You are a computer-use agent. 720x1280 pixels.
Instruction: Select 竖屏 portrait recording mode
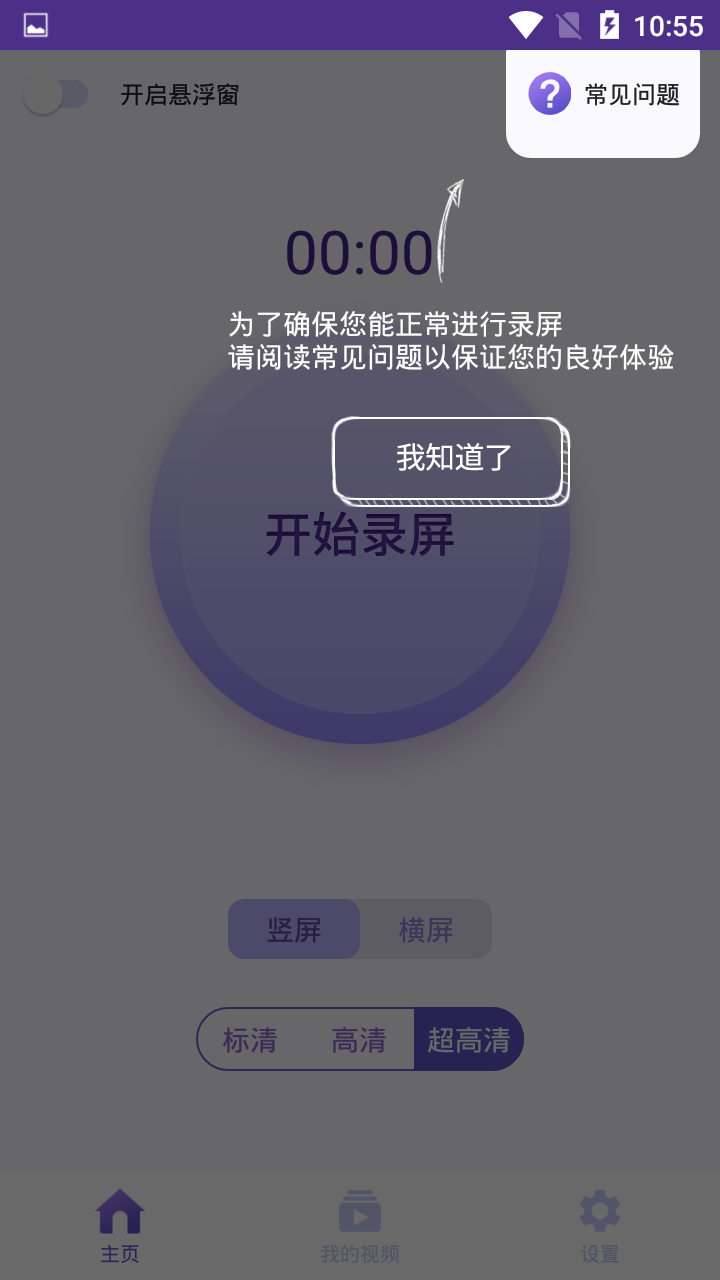coord(294,929)
